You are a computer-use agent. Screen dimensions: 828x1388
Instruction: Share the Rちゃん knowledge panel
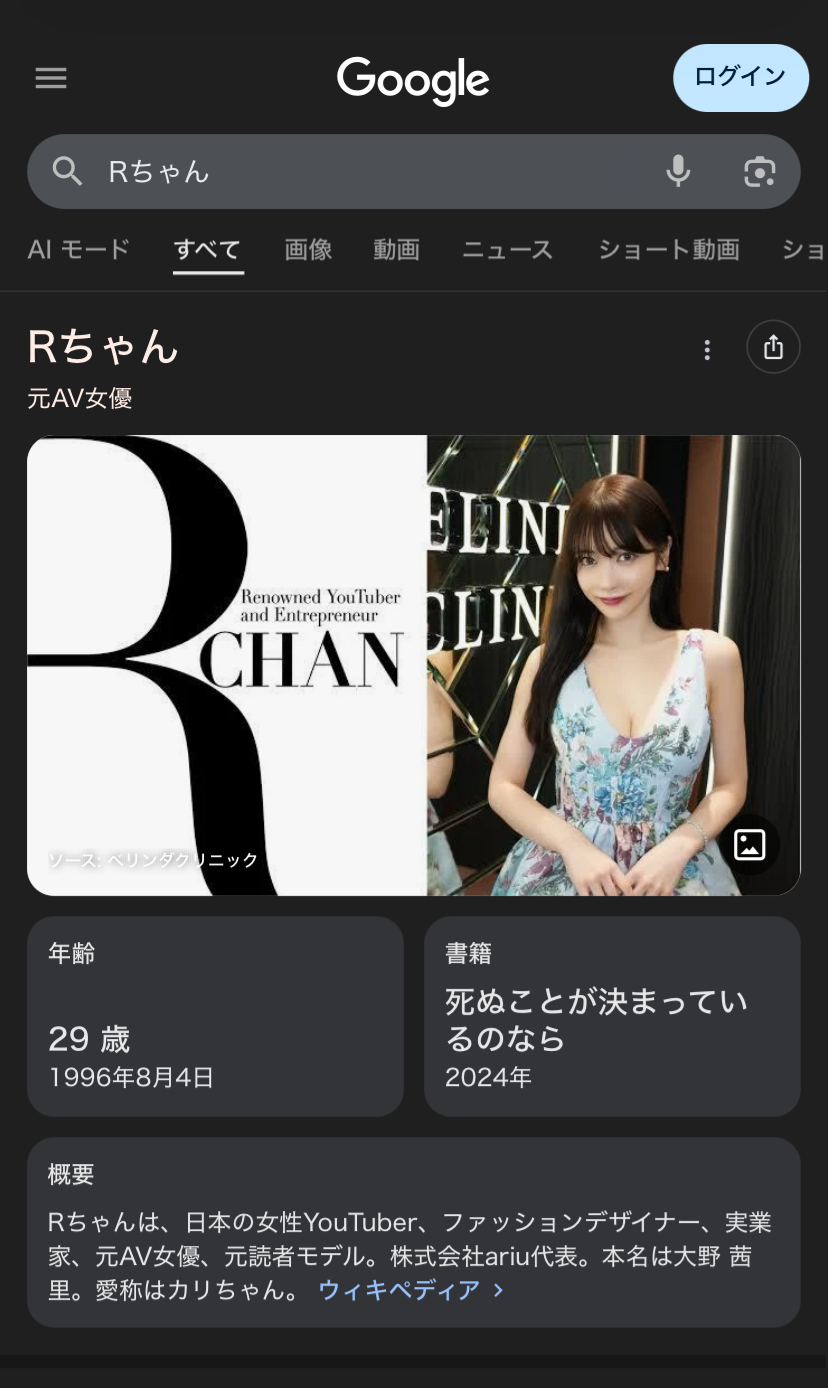point(773,349)
